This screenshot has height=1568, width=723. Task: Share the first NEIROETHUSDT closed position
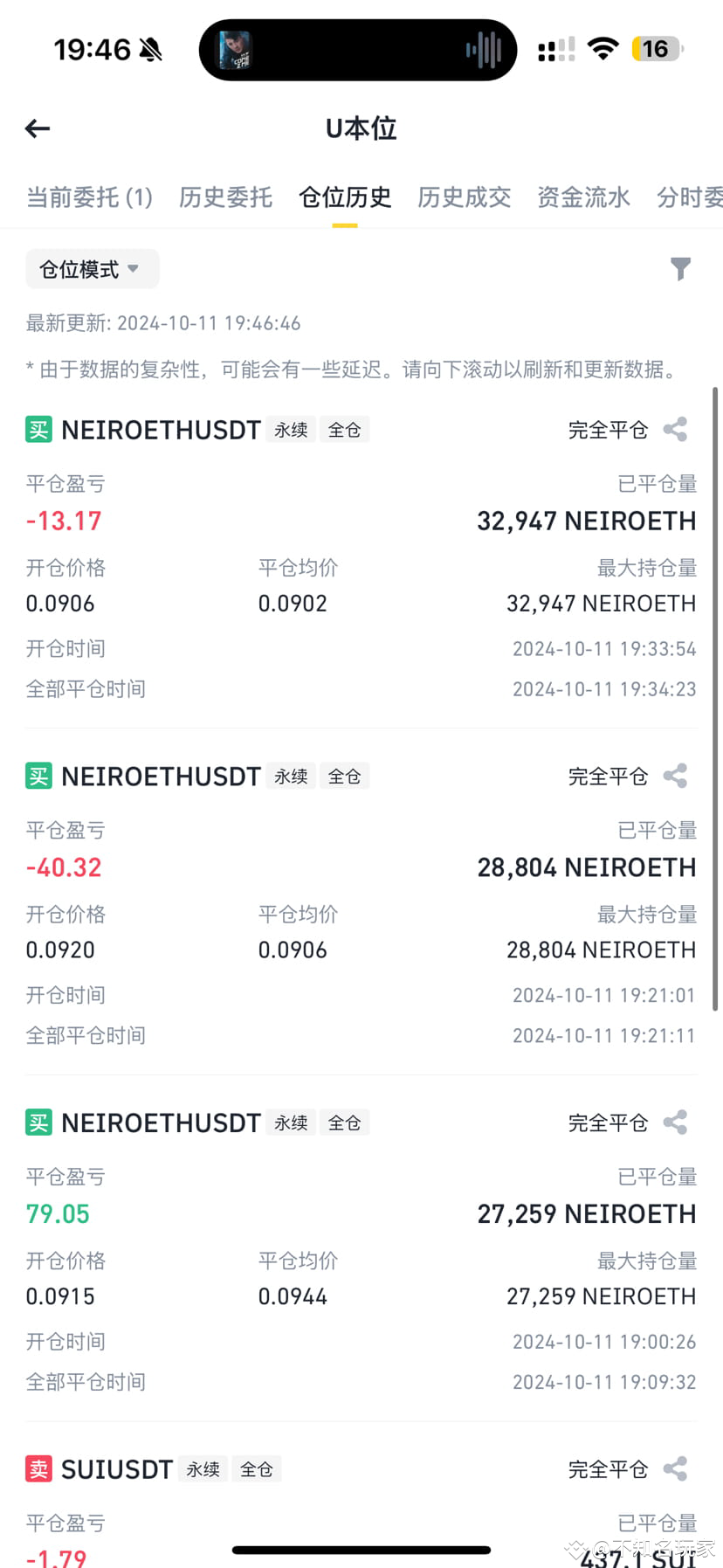point(675,429)
